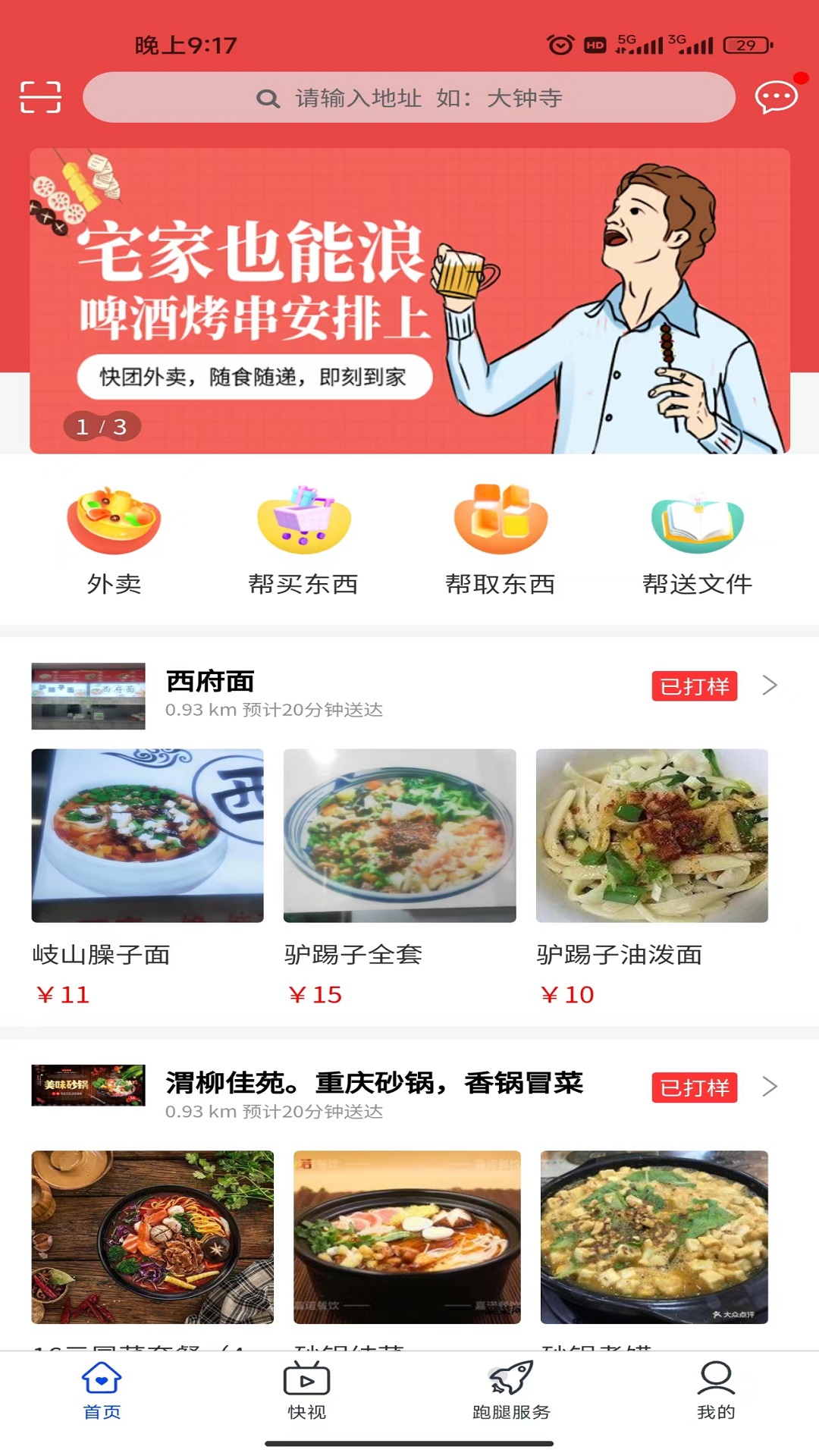Expand 渭柳佳苑 store details via chevron
The width and height of the screenshot is (819, 1456).
772,1086
